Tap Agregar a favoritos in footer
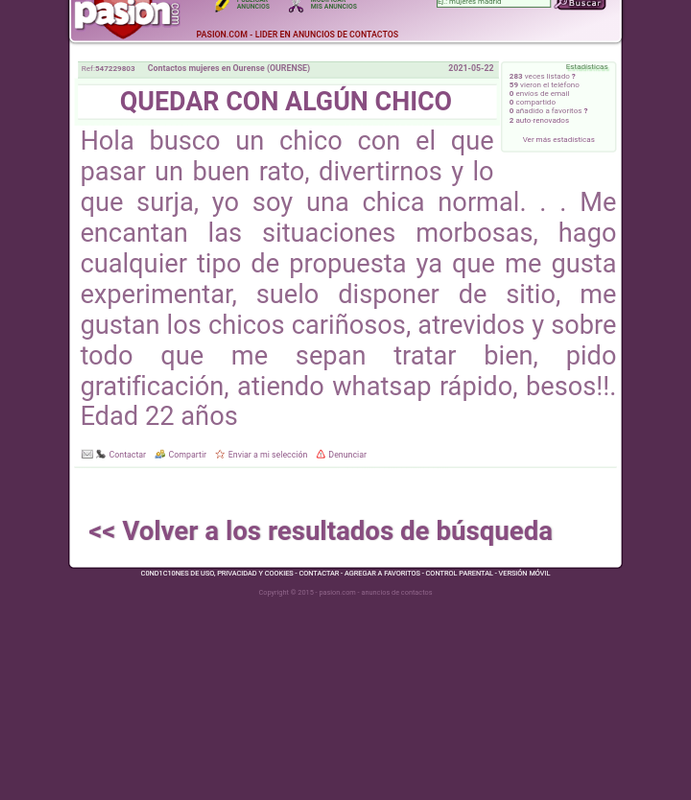Viewport: 691px width, 800px height. point(382,573)
